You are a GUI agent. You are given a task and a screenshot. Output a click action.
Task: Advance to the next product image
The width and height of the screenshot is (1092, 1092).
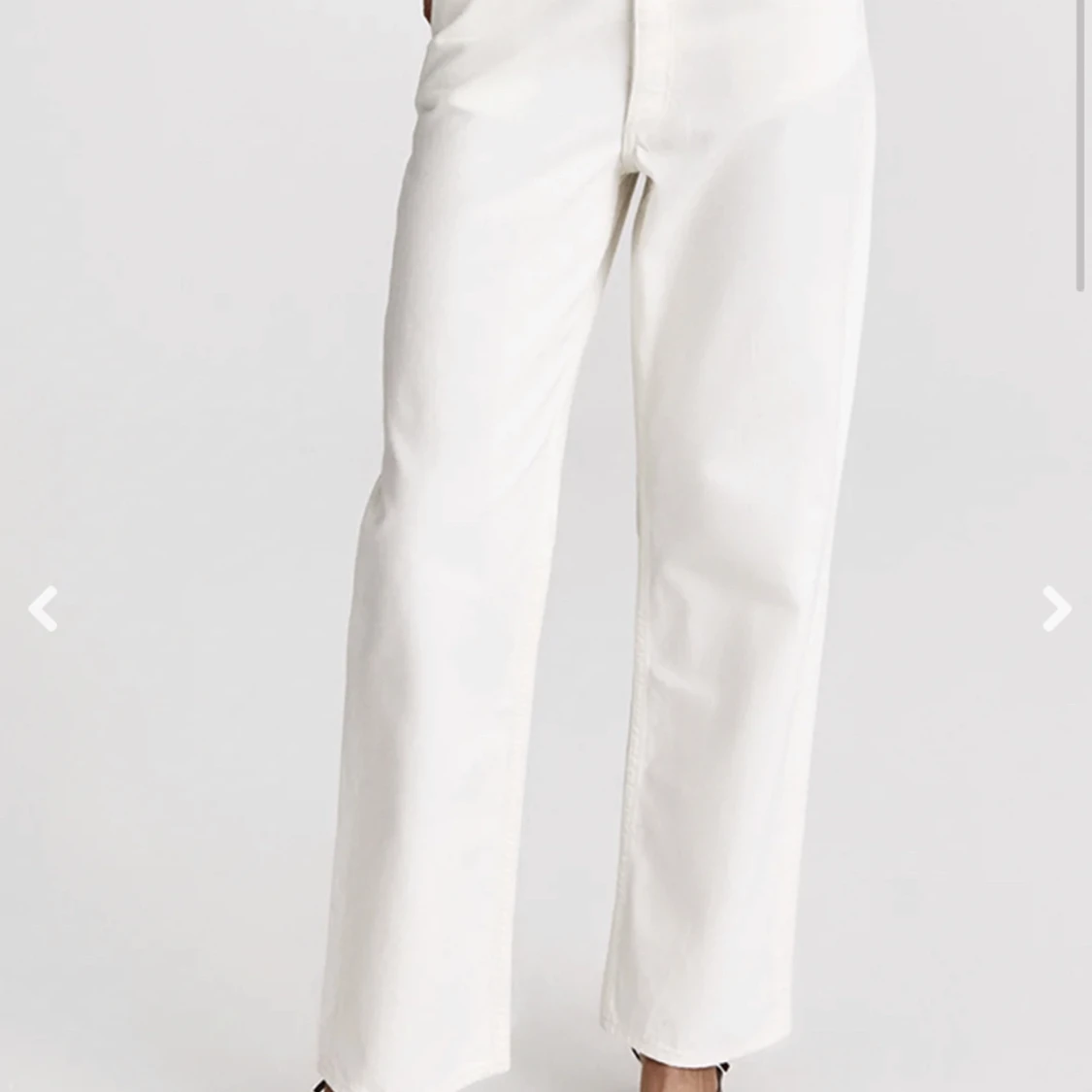point(1055,610)
